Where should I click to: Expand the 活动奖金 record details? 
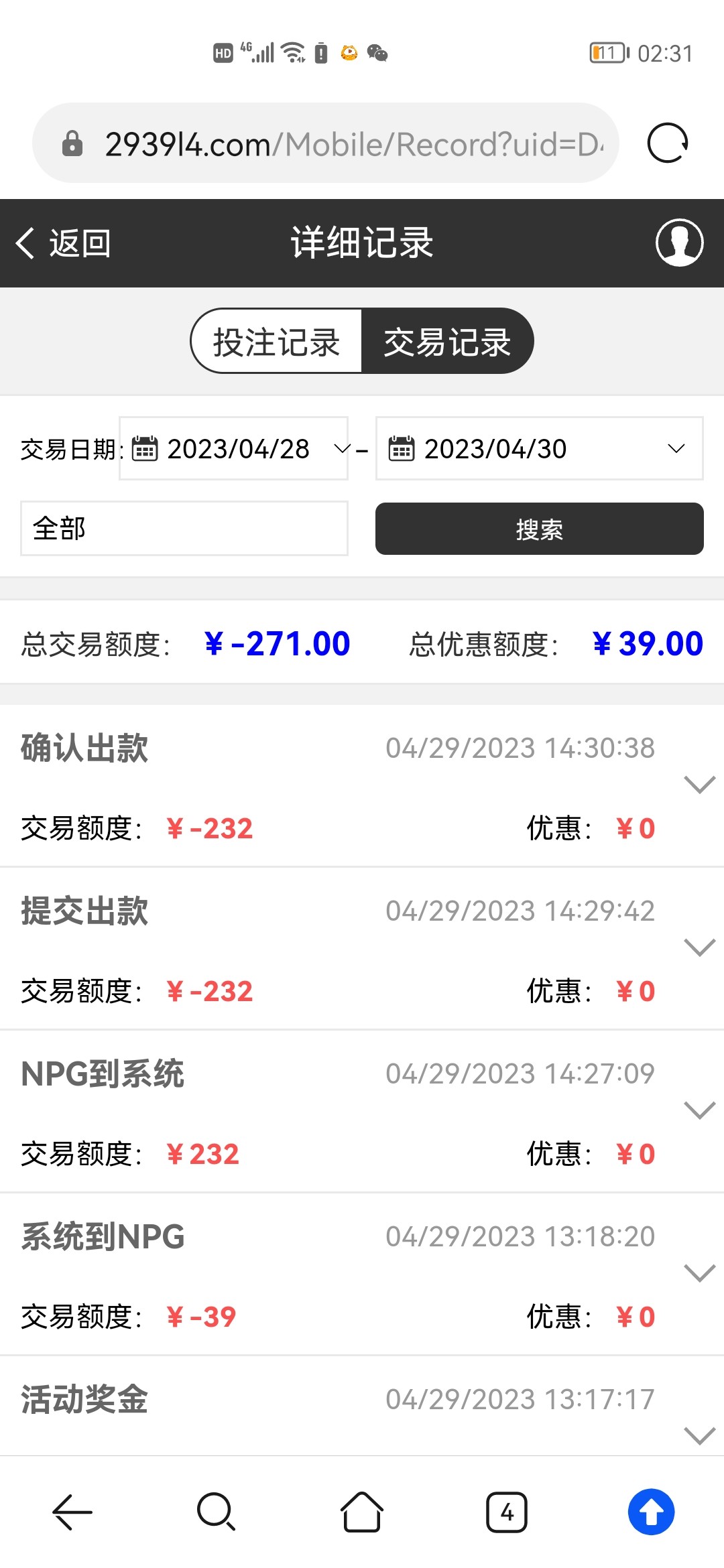[699, 1434]
